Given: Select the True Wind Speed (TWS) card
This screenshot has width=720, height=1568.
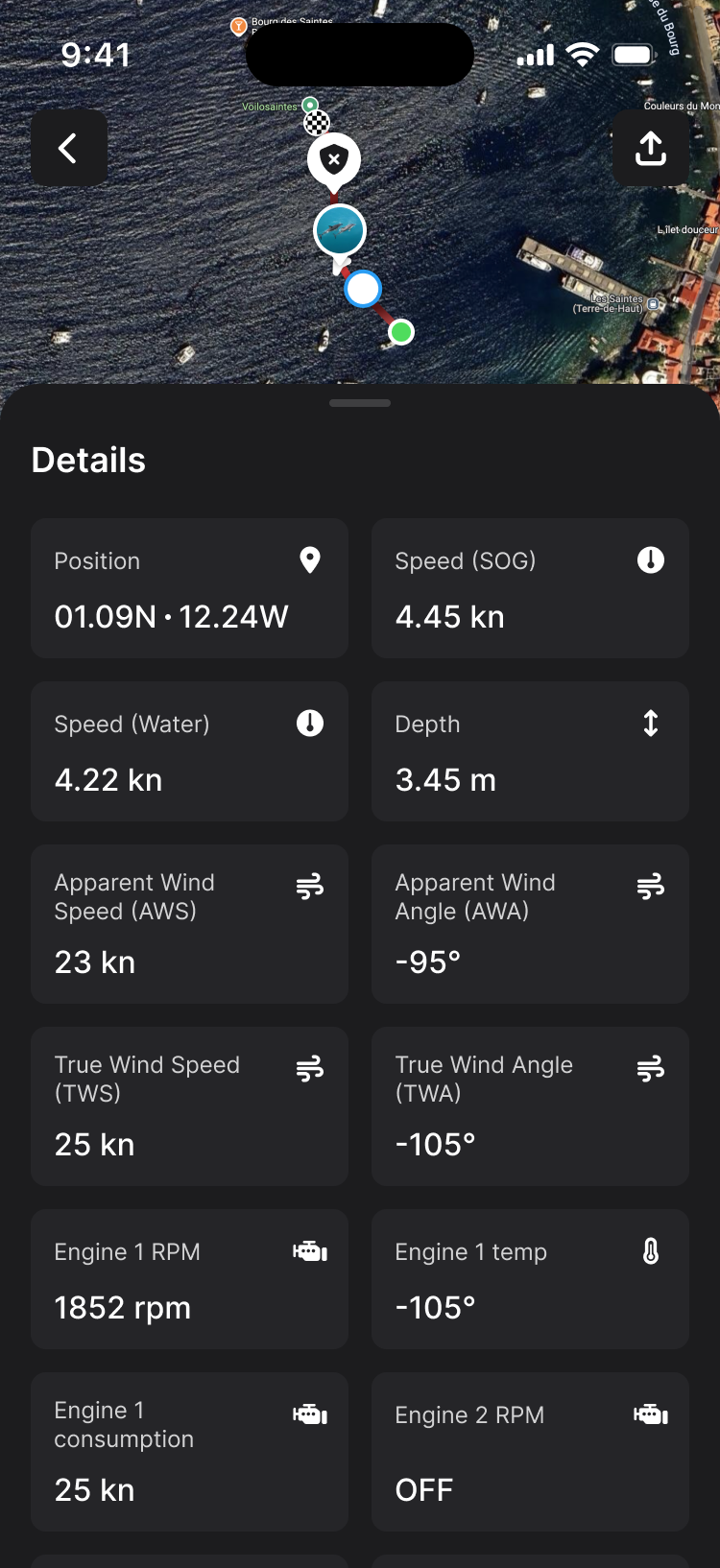Looking at the screenshot, I should [189, 1106].
